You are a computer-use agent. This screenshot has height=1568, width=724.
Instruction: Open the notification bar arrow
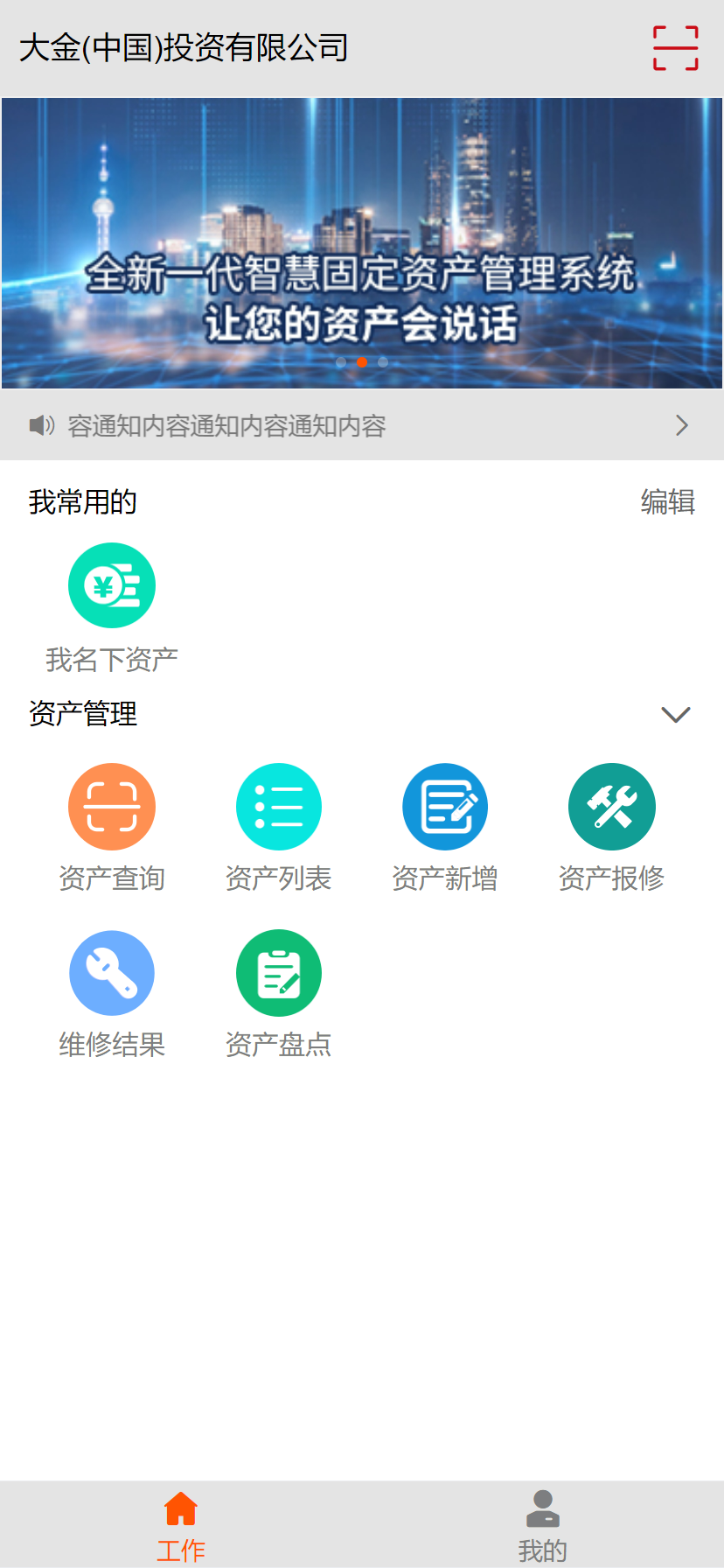(682, 426)
